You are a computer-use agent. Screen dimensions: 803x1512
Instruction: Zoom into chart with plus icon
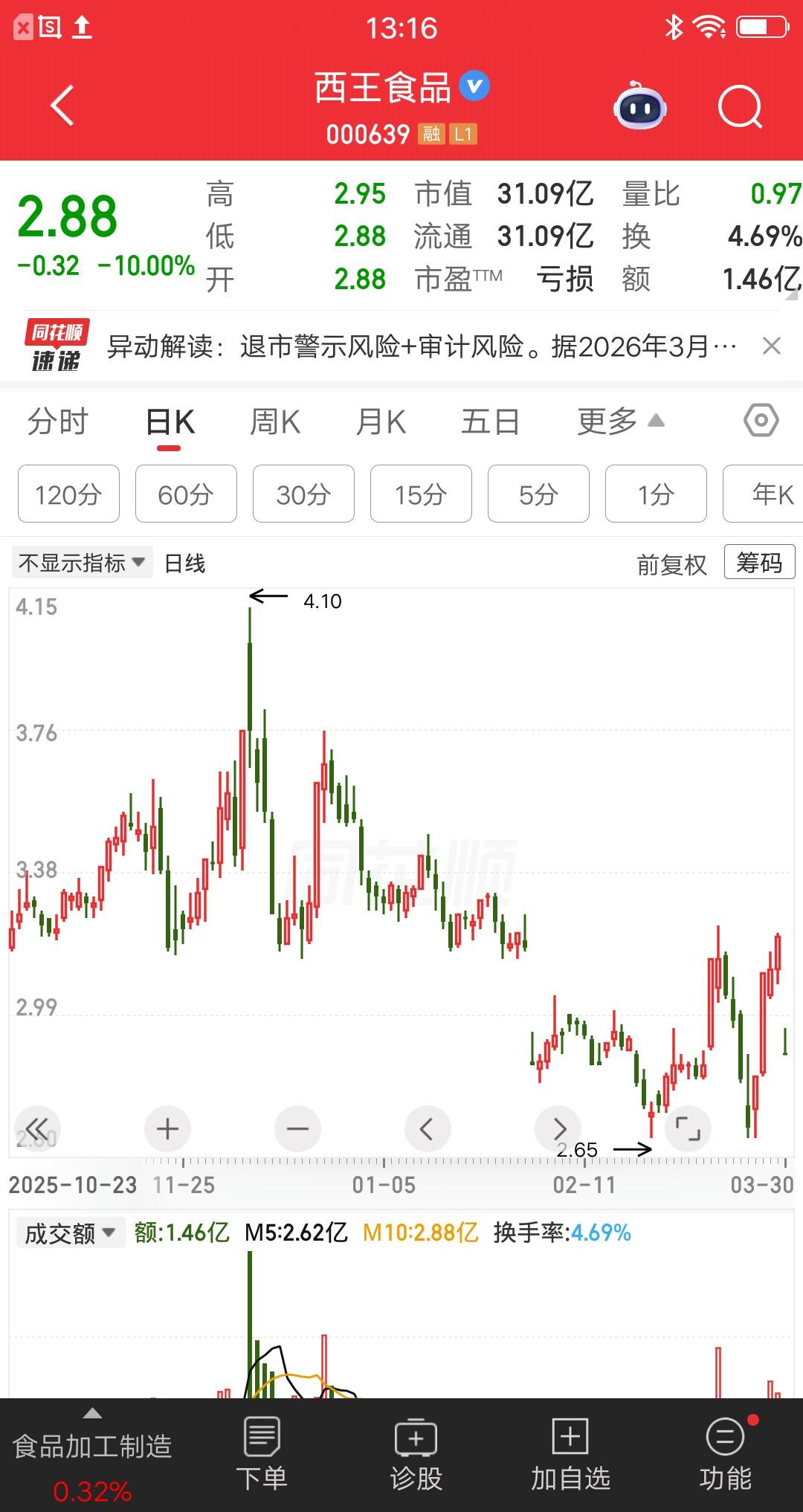click(x=167, y=1128)
